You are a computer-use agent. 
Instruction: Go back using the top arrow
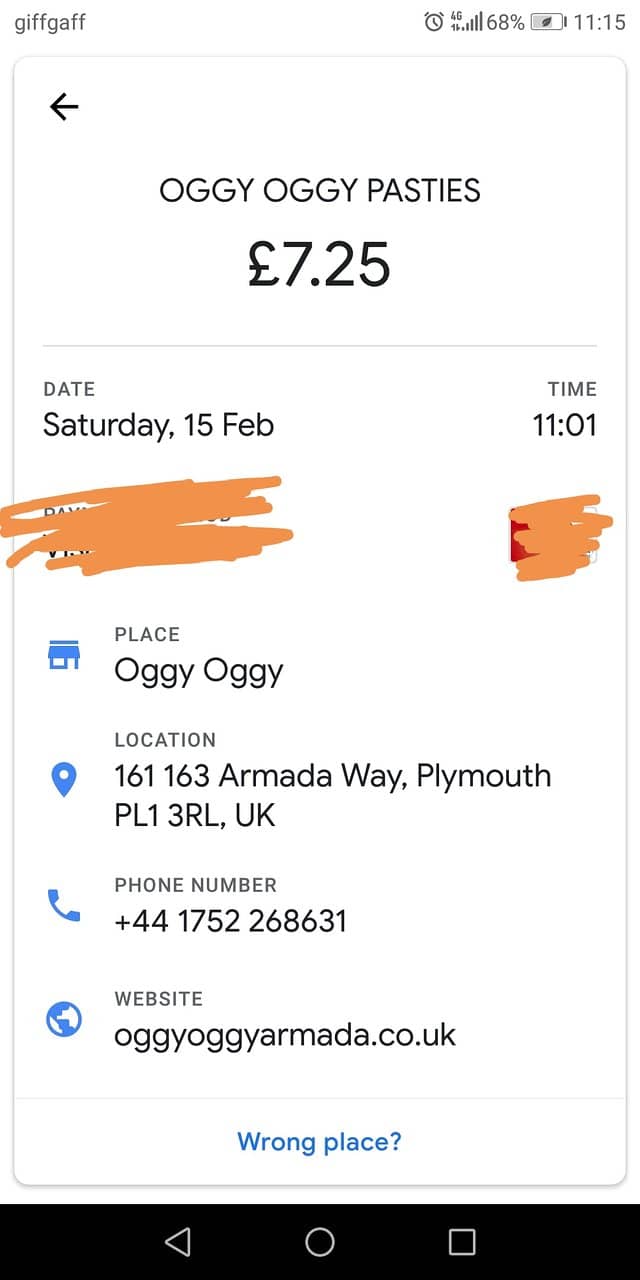64,106
